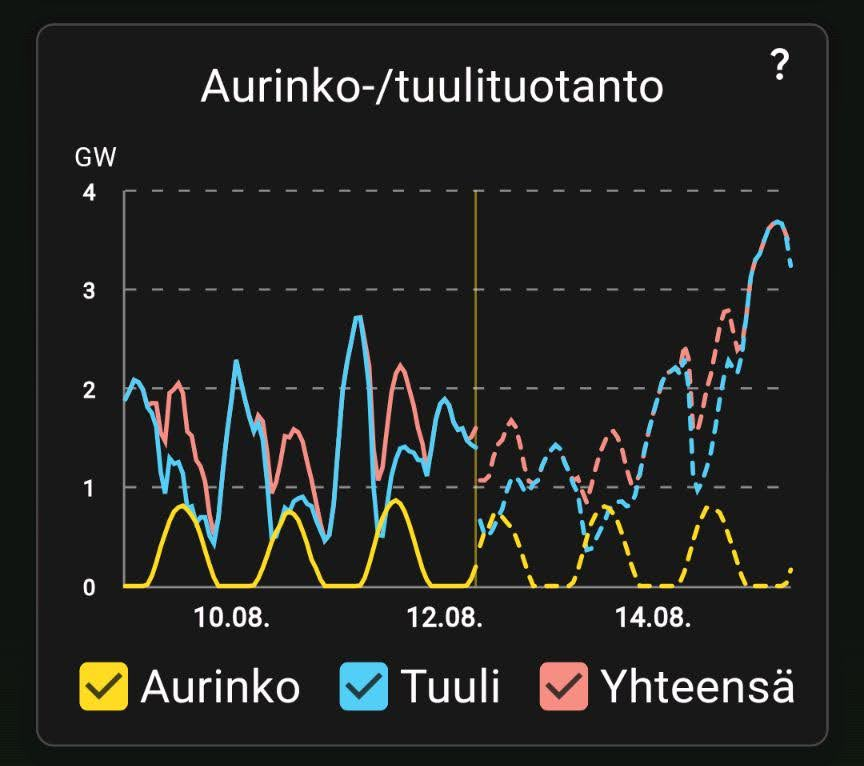Uncheck the Aurinko series checkbox
Viewport: 864px width, 766px height.
pyautogui.click(x=103, y=686)
